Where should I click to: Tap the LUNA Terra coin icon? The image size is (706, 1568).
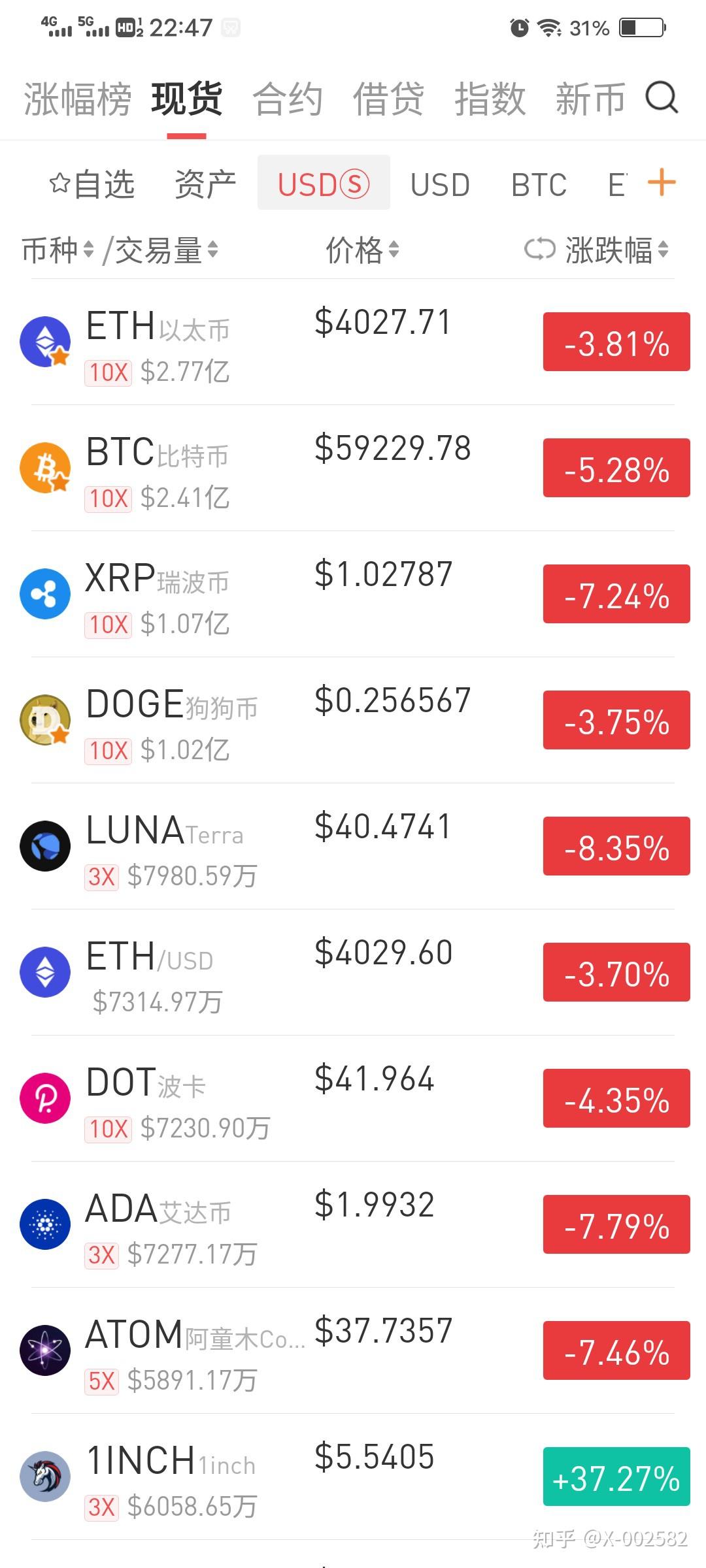coord(44,845)
